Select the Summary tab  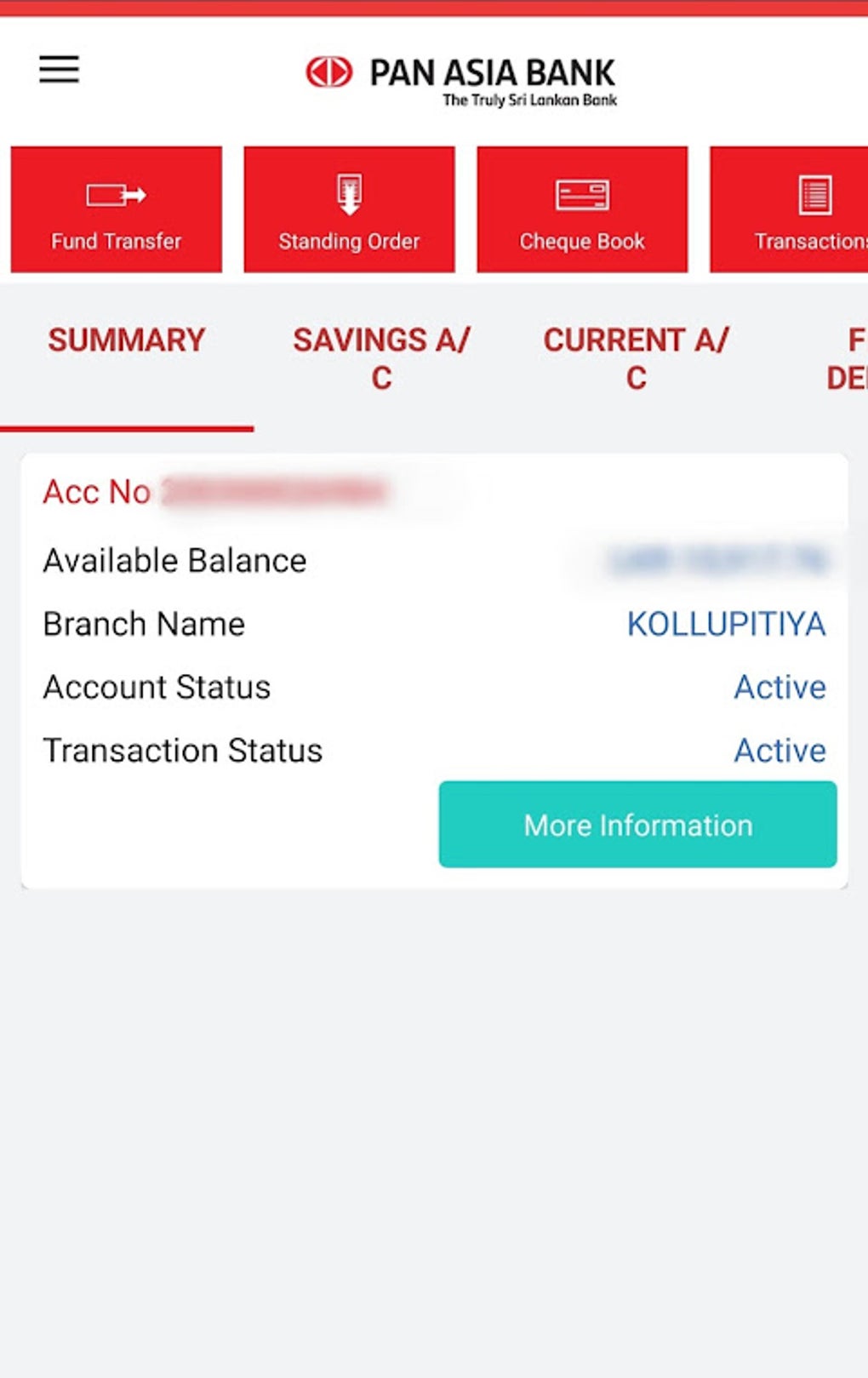126,340
